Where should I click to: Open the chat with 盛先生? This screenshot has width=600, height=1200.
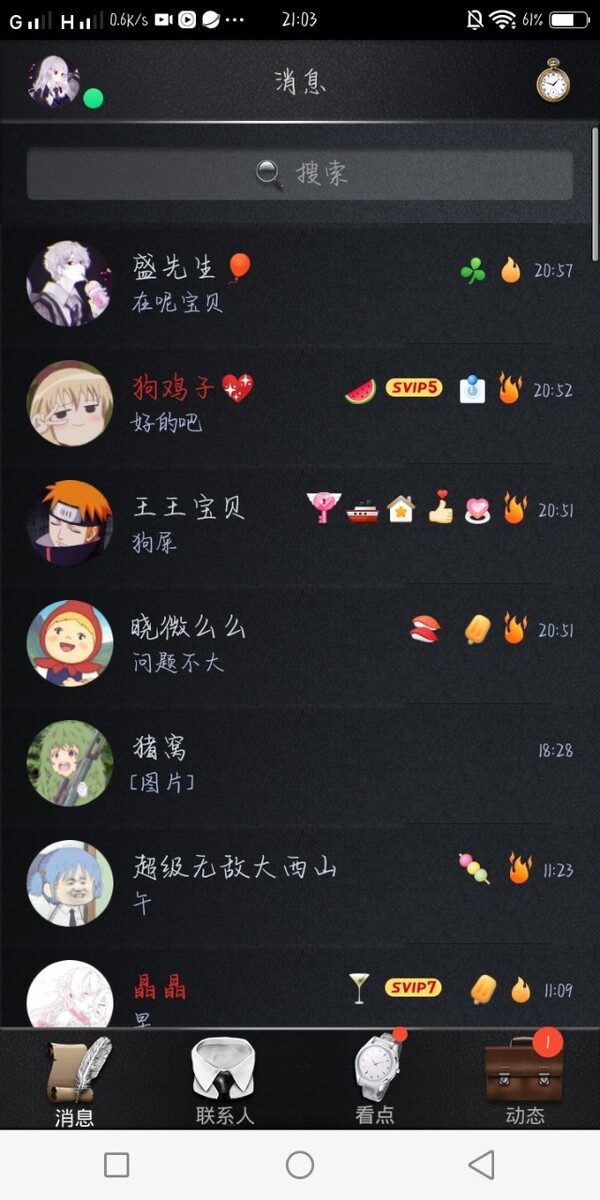(300, 283)
